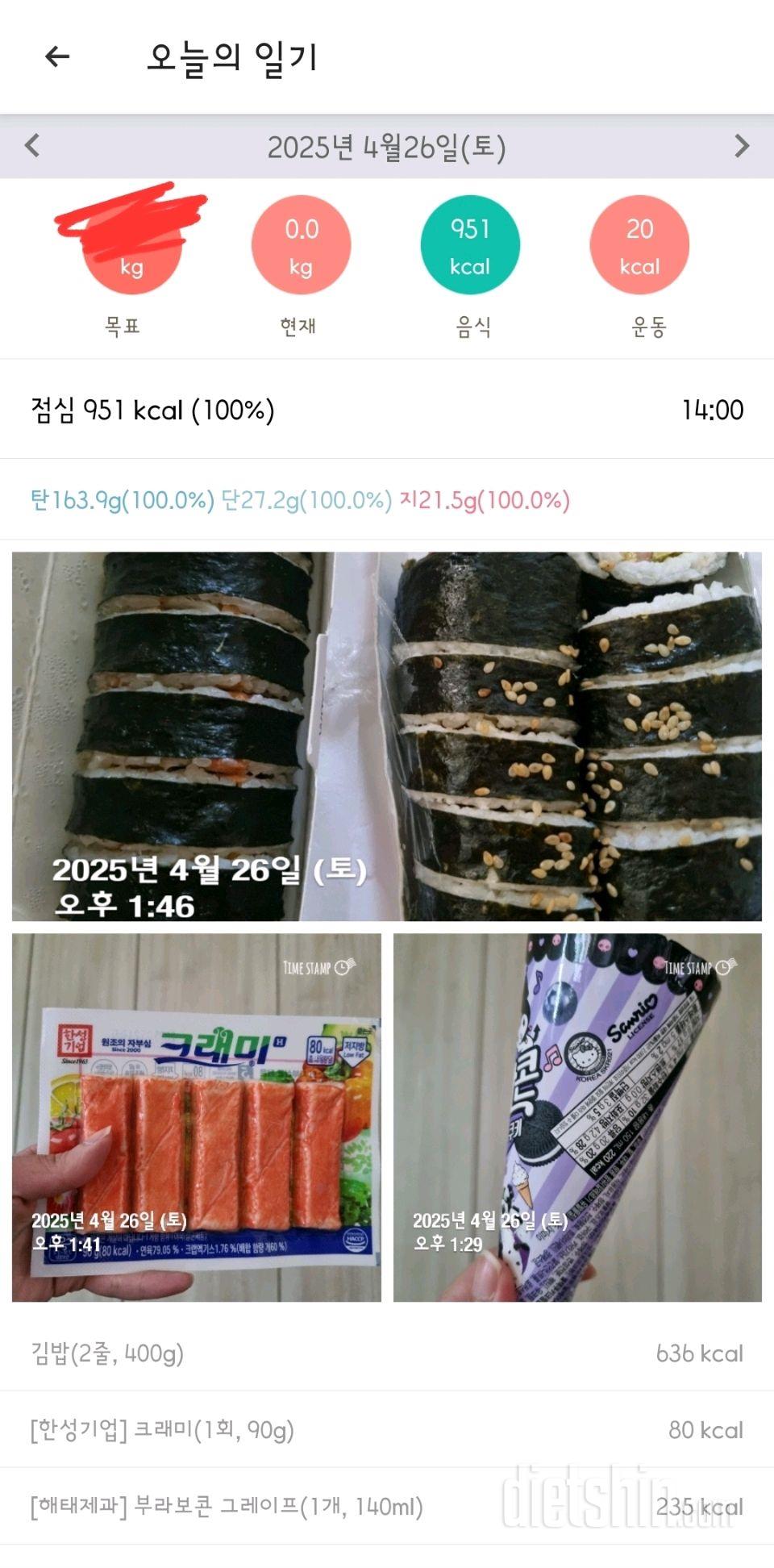
Task: Open the 현재 0.0 kg circle
Action: tap(301, 245)
